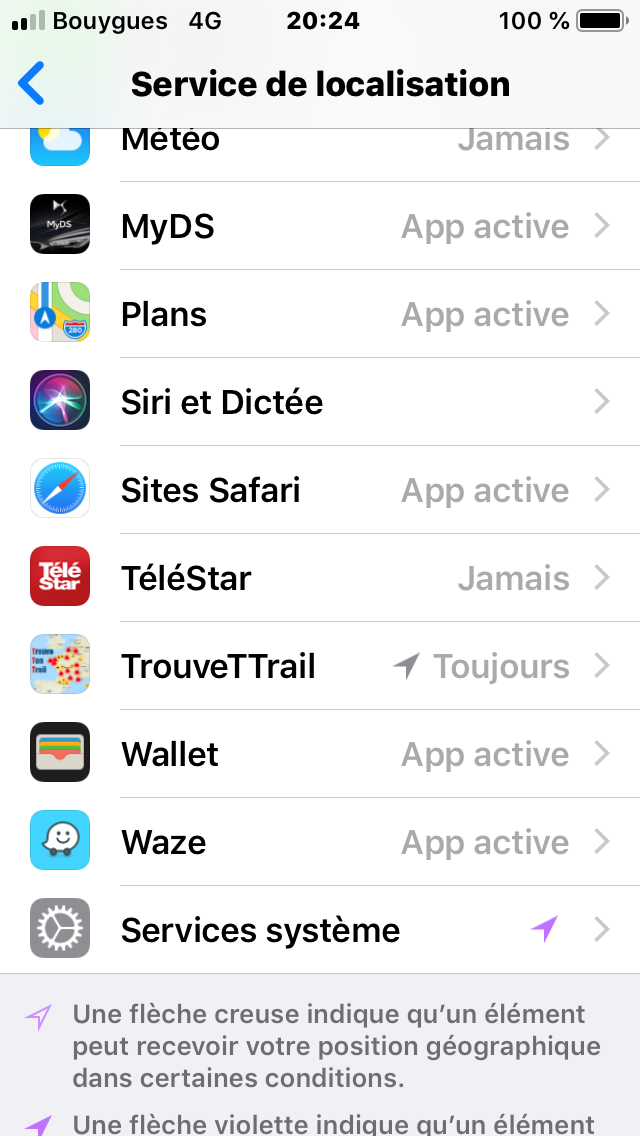Tap the TrouveTTrail row
640x1136 pixels.
coord(320,665)
